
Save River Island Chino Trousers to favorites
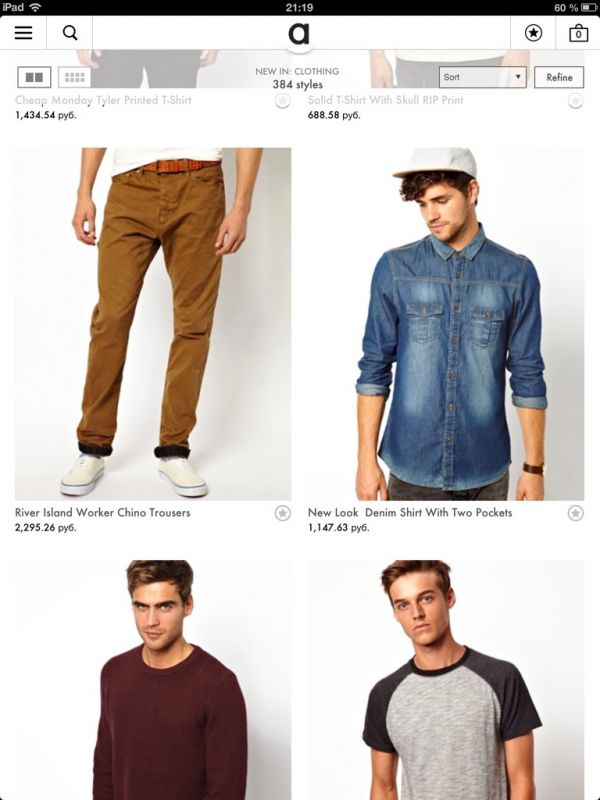click(282, 513)
